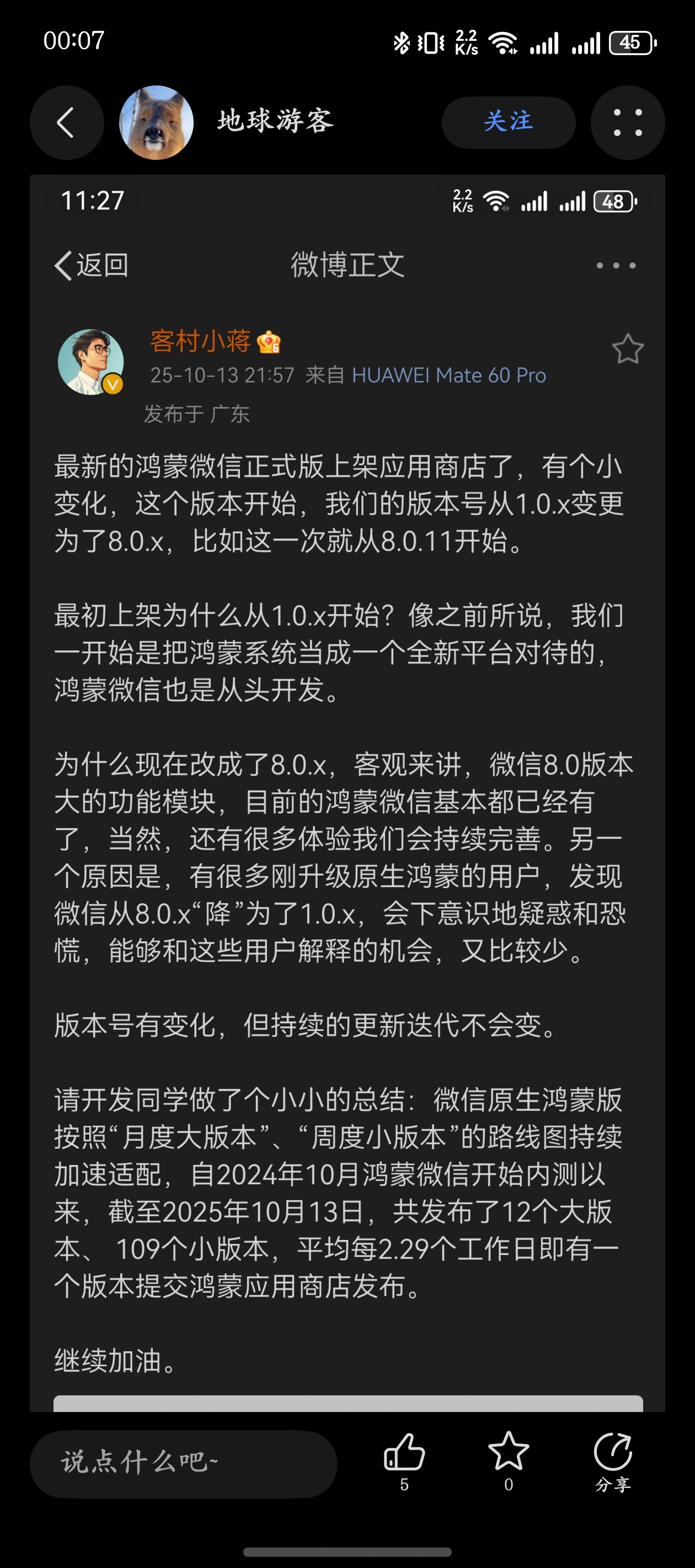The image size is (695, 1568).
Task: Open the four-dot more options menu
Action: click(x=627, y=122)
